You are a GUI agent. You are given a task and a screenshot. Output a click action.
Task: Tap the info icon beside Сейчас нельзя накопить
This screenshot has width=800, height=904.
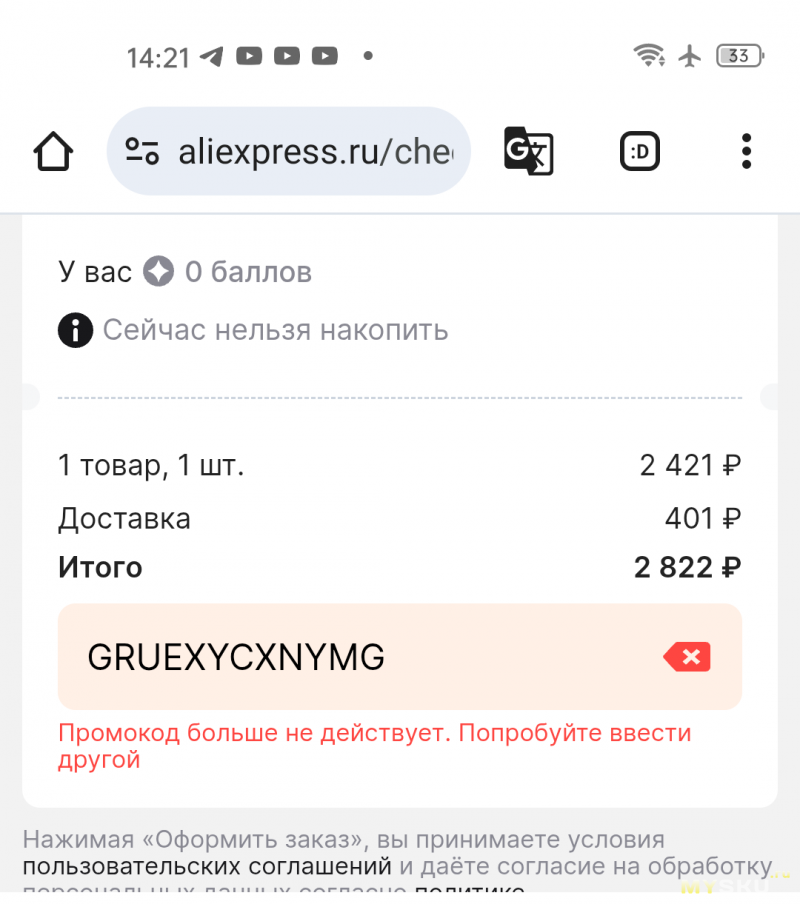pyautogui.click(x=76, y=330)
